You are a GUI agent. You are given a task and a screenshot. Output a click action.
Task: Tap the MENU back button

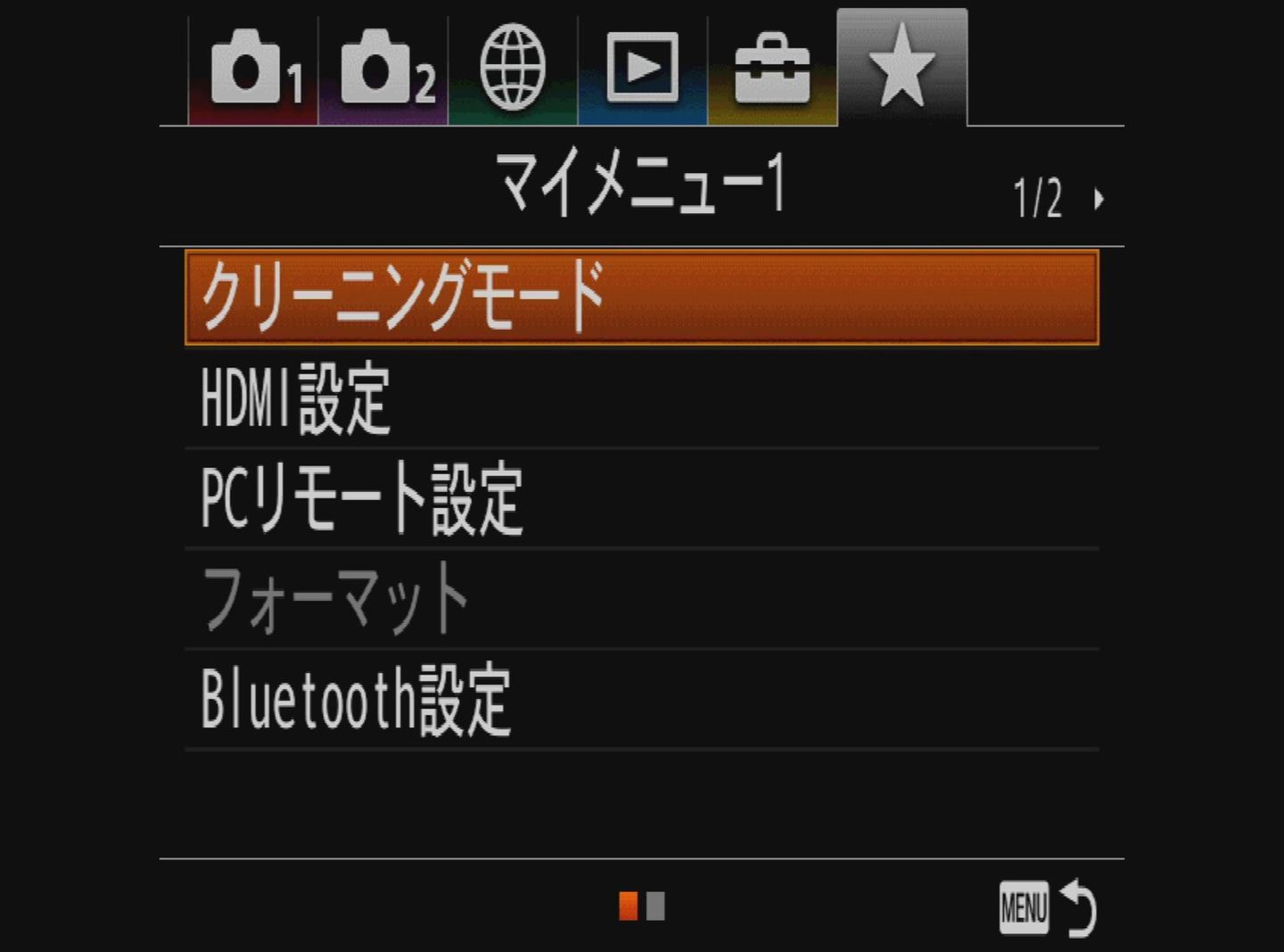tap(1047, 907)
